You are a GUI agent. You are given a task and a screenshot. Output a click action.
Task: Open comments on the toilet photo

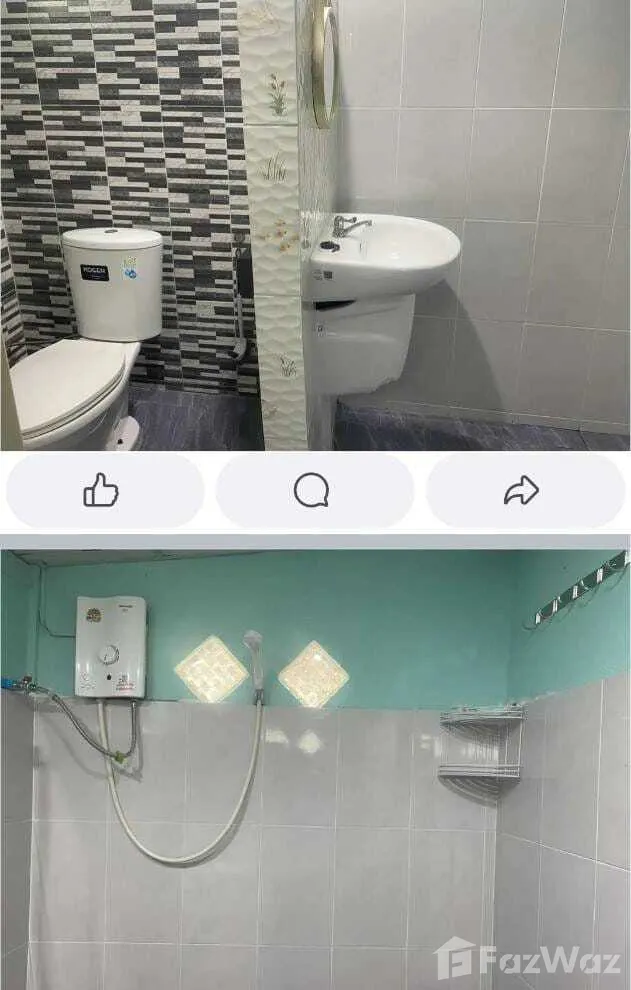point(313,490)
